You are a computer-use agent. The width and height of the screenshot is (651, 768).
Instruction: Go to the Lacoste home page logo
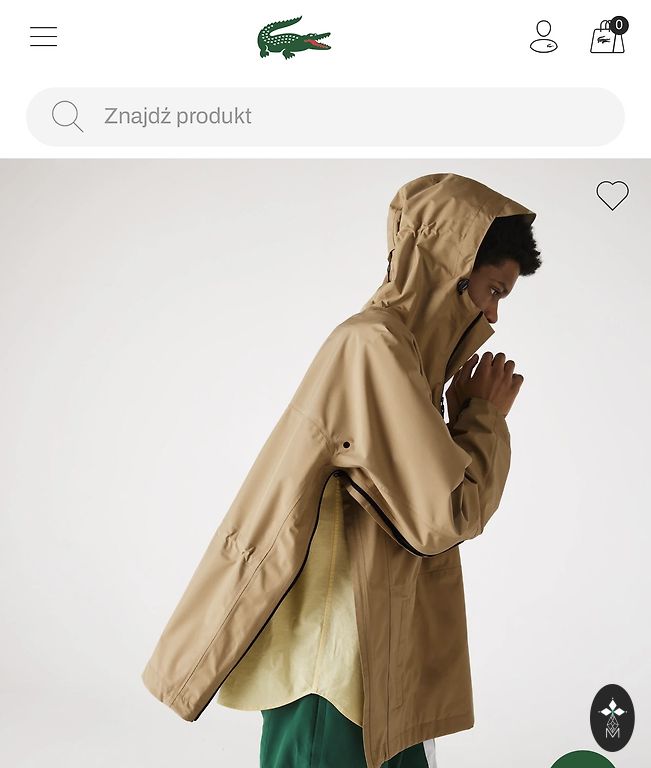(294, 37)
